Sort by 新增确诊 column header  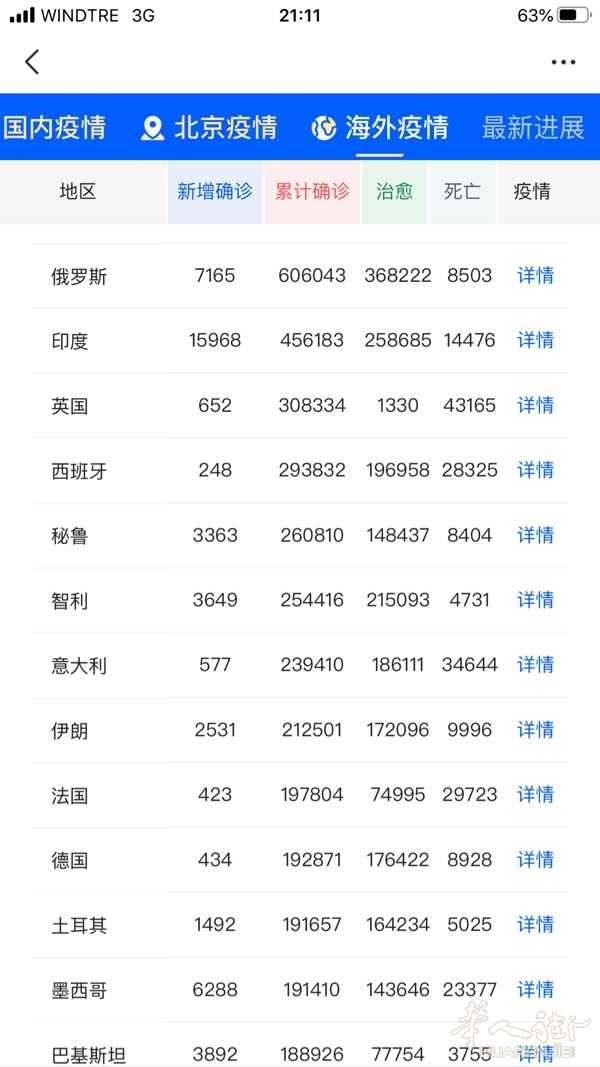(215, 192)
